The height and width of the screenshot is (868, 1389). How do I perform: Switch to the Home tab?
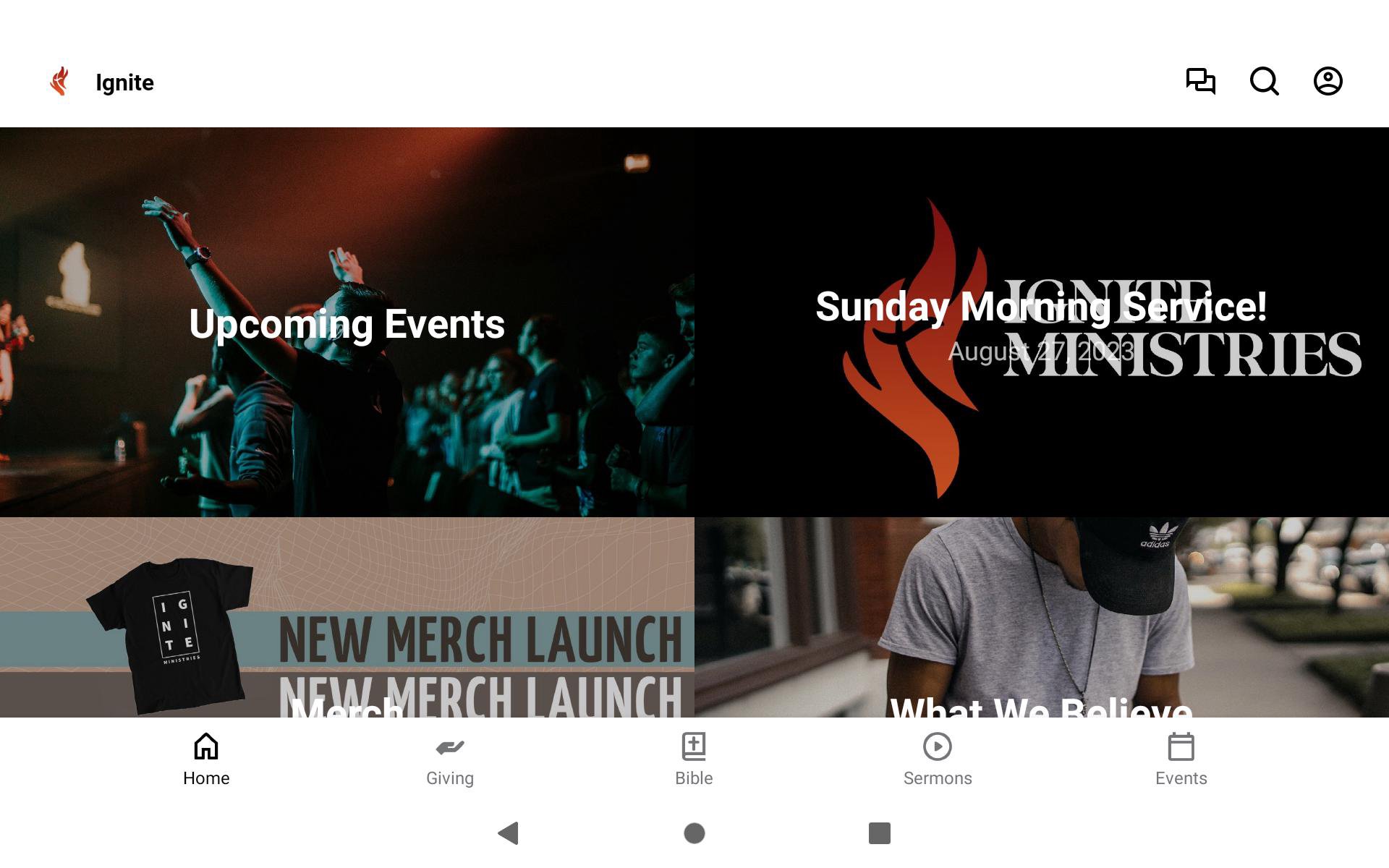pyautogui.click(x=206, y=759)
